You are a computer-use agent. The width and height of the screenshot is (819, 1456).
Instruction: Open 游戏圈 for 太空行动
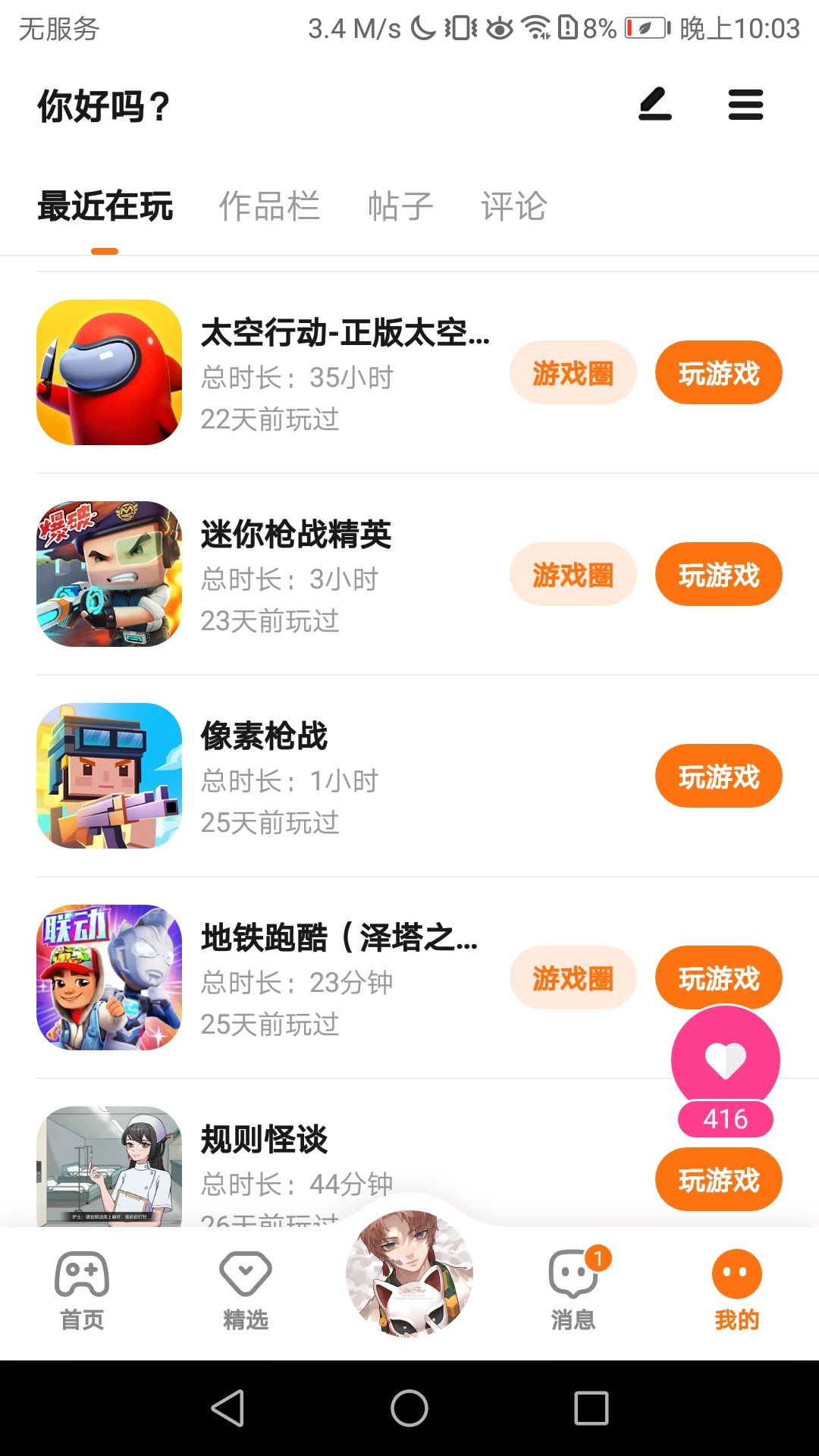(573, 373)
